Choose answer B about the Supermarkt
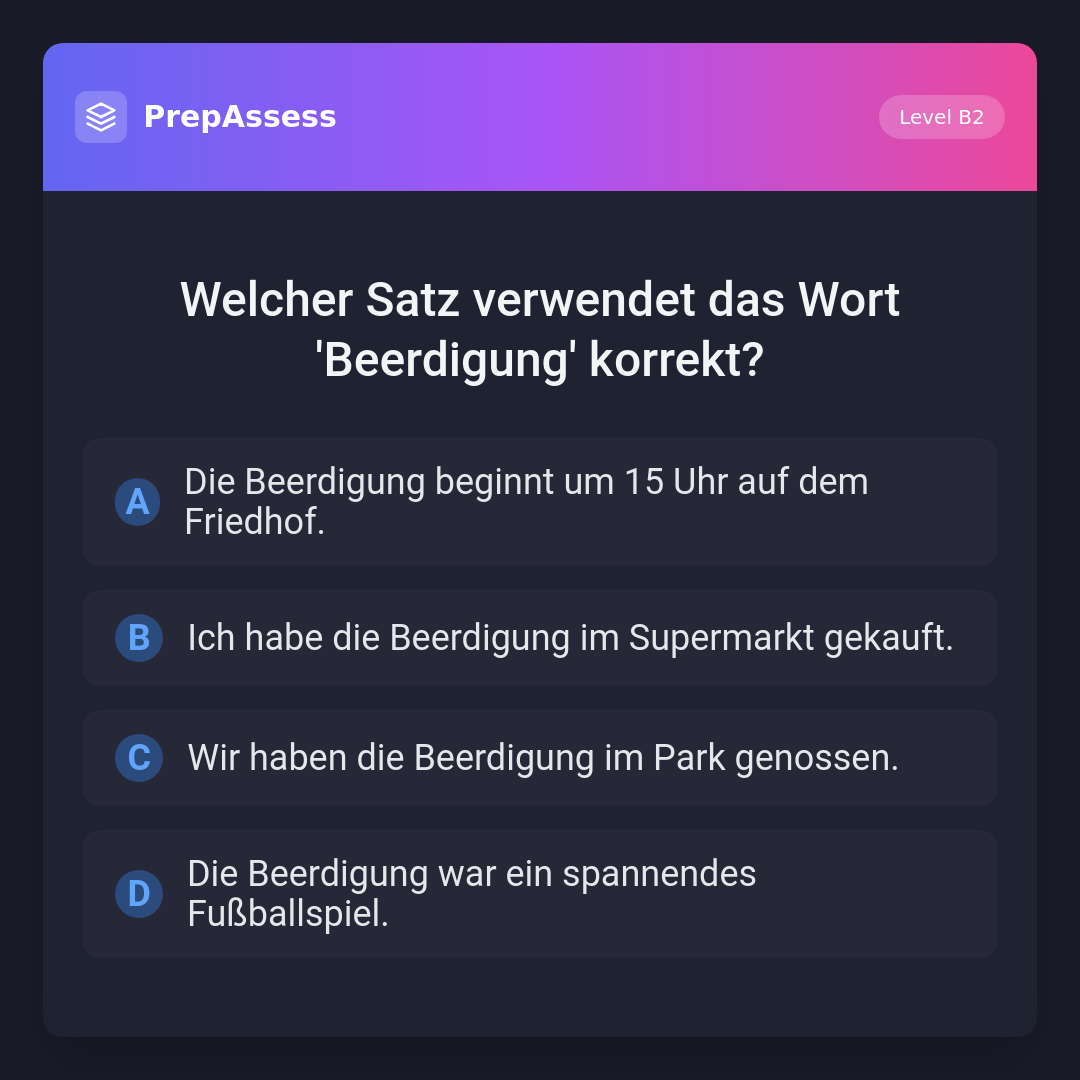The height and width of the screenshot is (1080, 1080). tap(540, 638)
